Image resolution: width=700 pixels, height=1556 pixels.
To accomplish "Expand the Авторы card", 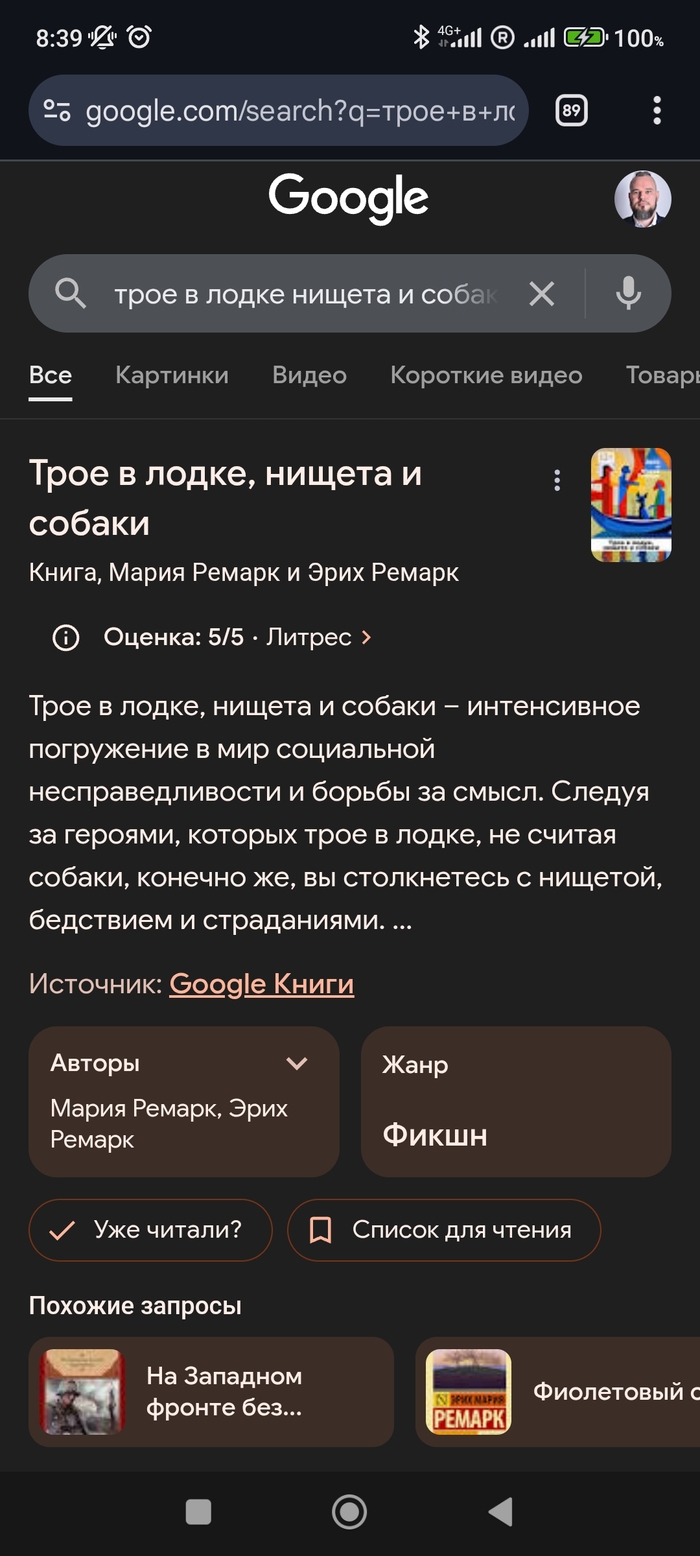I will click(296, 1064).
